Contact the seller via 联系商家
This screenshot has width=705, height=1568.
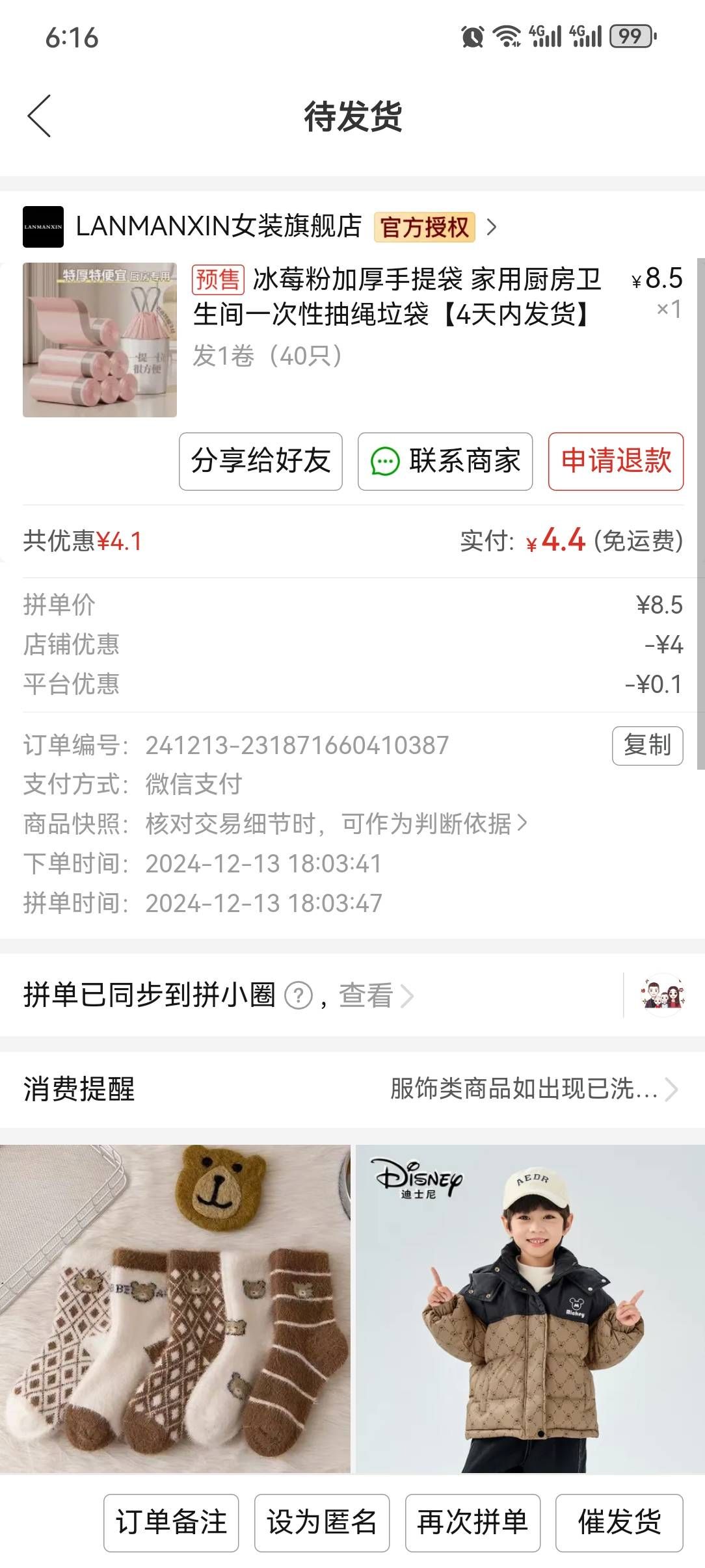coord(445,461)
